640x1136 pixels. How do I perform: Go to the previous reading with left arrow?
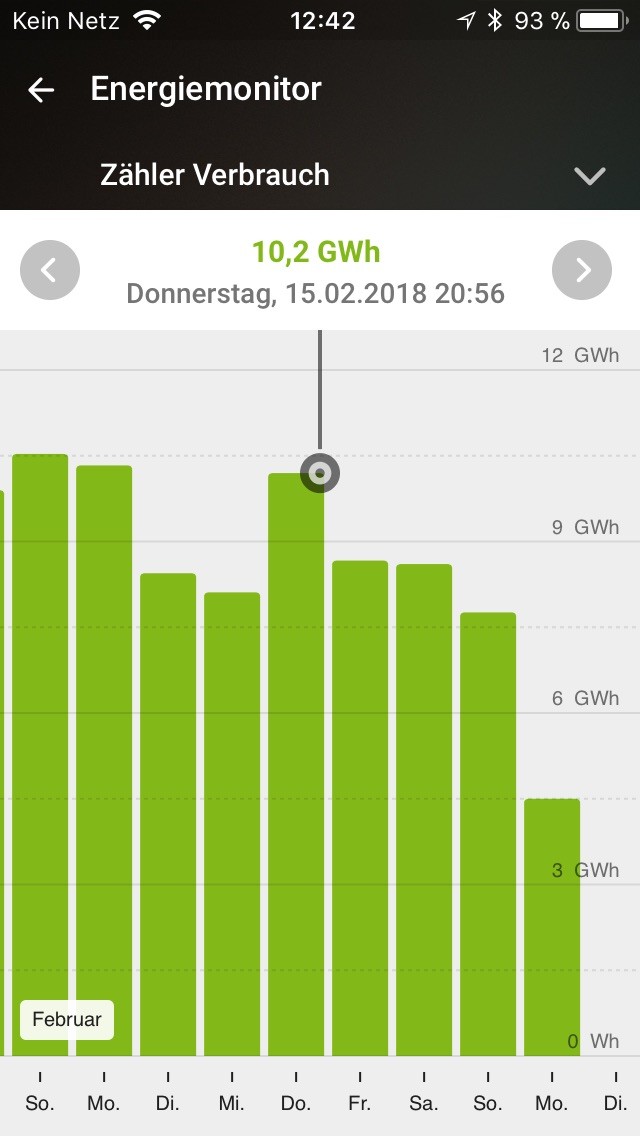point(50,270)
